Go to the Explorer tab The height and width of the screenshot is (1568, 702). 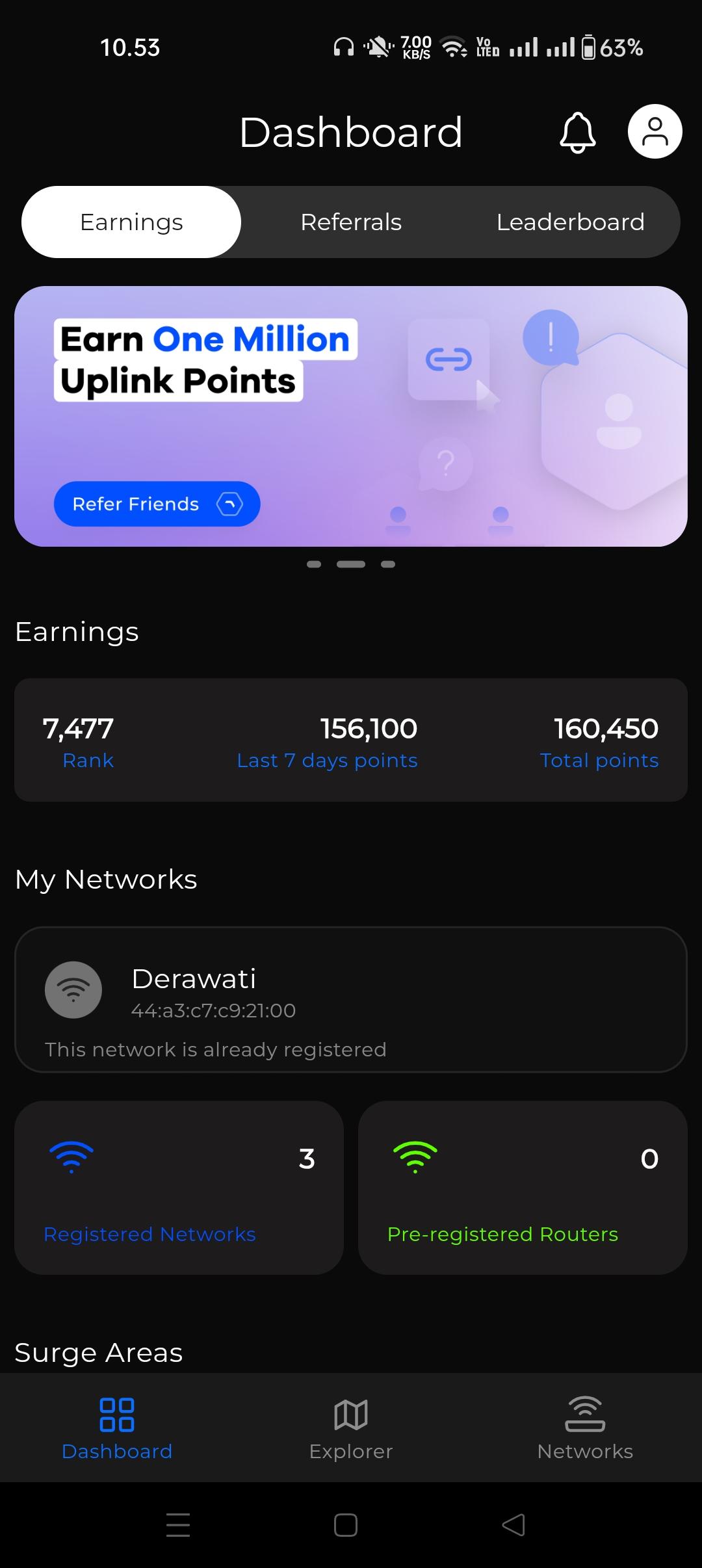click(x=351, y=1428)
